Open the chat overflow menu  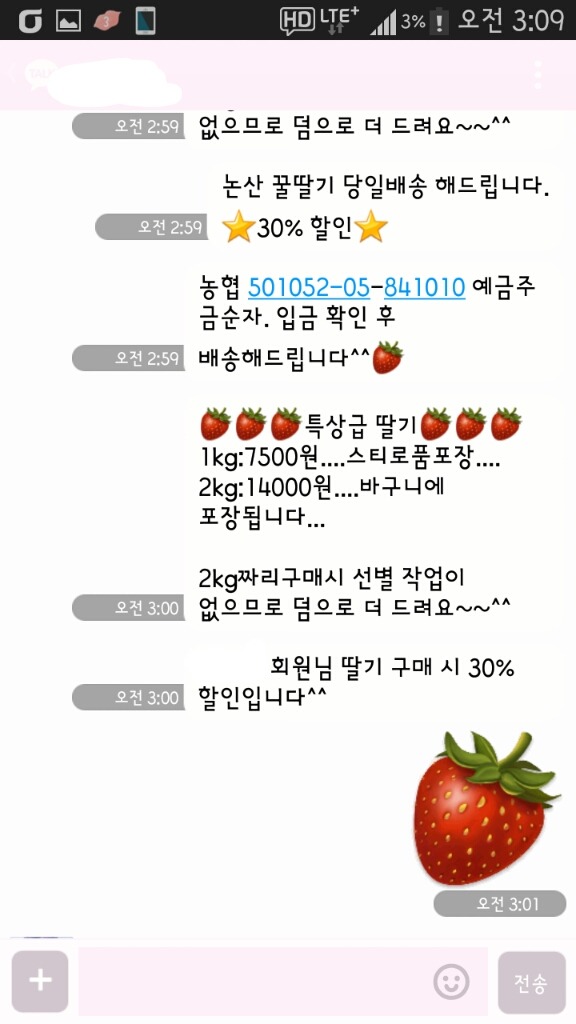[537, 75]
